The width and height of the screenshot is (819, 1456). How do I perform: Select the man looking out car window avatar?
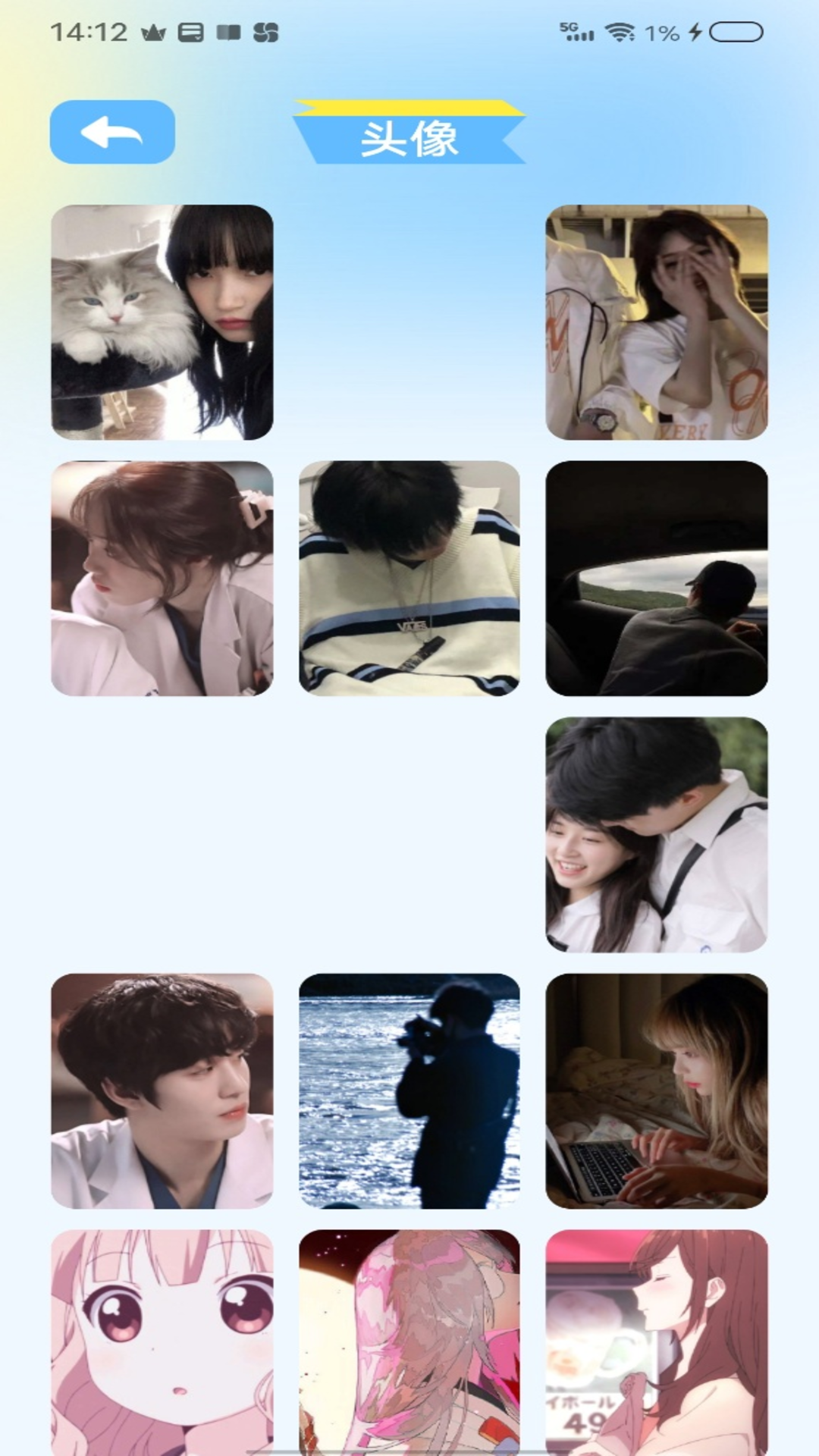point(657,579)
